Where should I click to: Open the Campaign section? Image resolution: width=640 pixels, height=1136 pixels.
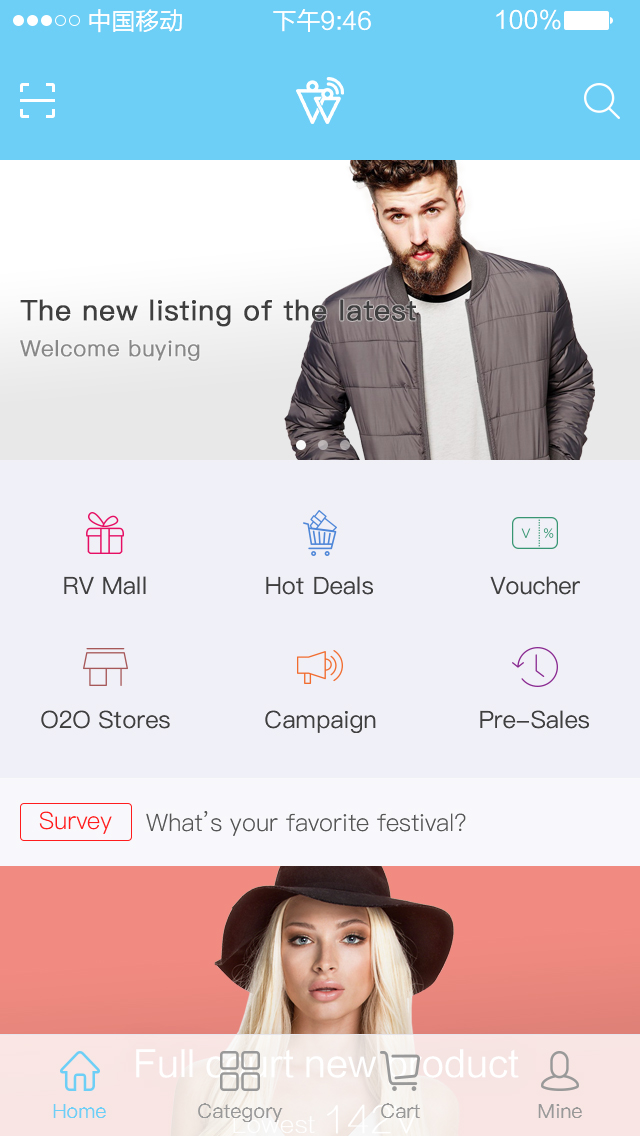click(320, 689)
